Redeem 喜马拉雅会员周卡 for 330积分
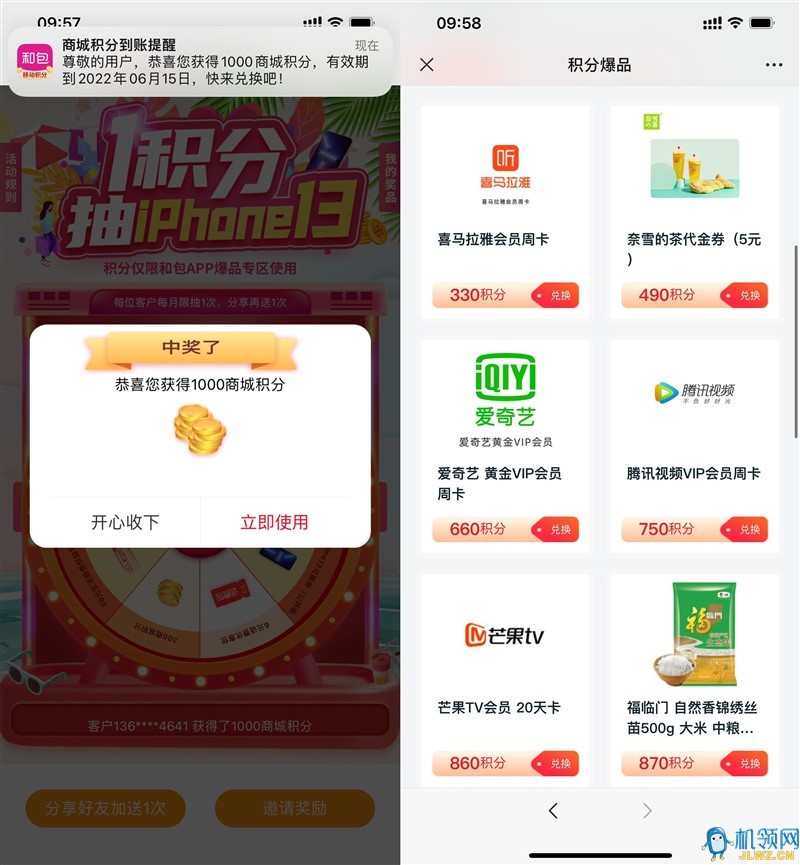This screenshot has width=800, height=865. 556,296
